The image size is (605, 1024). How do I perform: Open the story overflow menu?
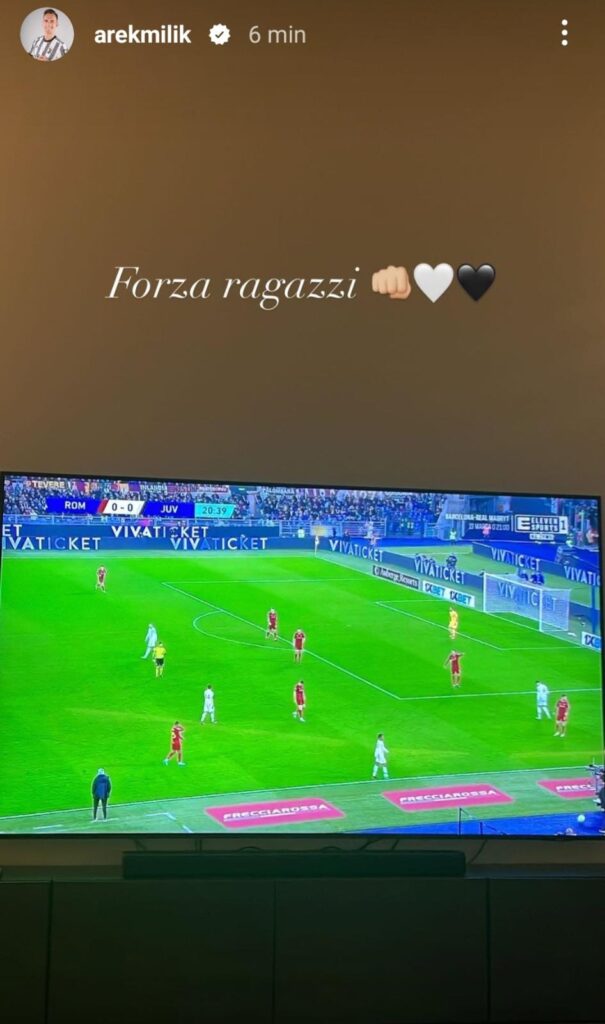(x=564, y=33)
